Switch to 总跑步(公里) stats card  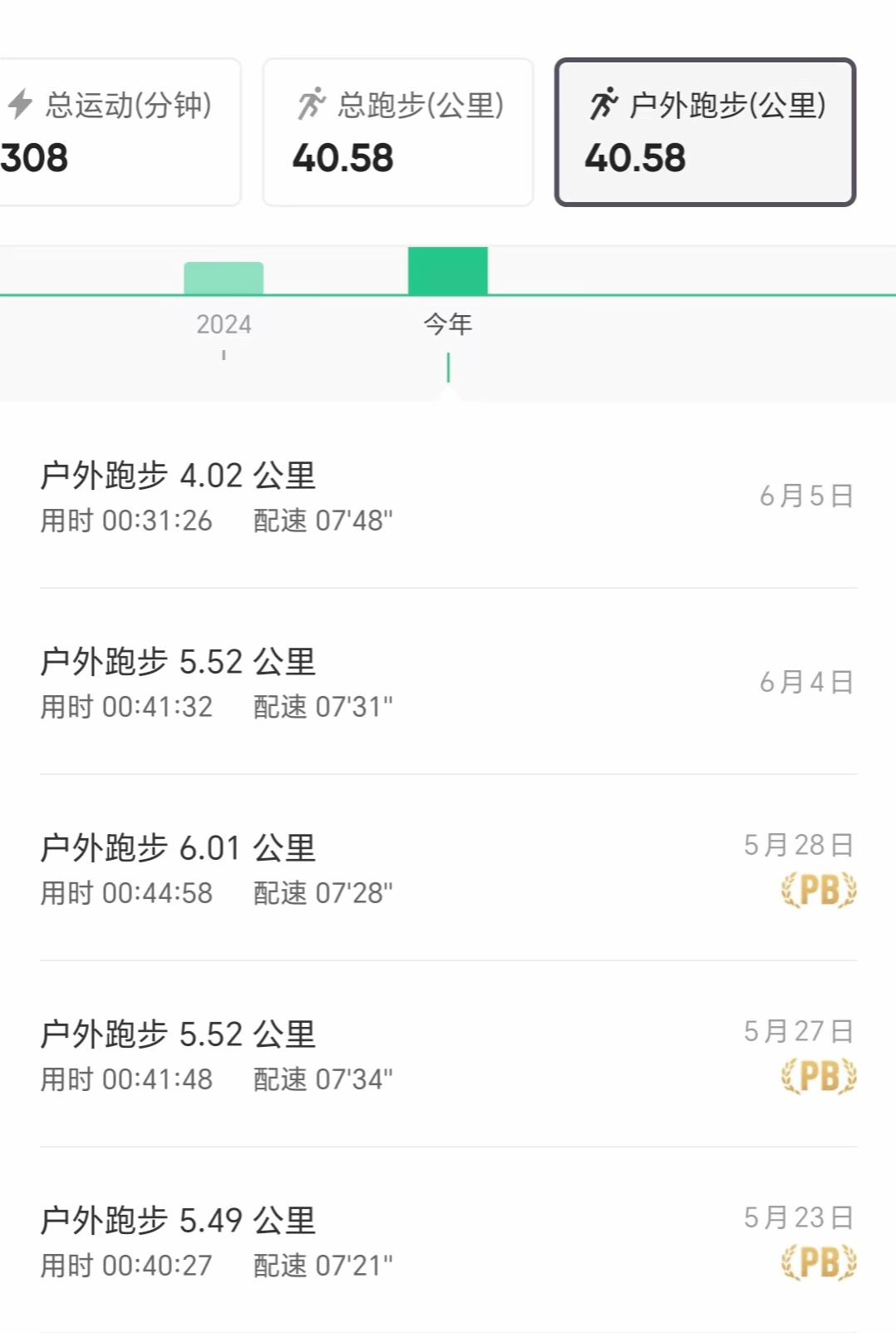click(398, 132)
